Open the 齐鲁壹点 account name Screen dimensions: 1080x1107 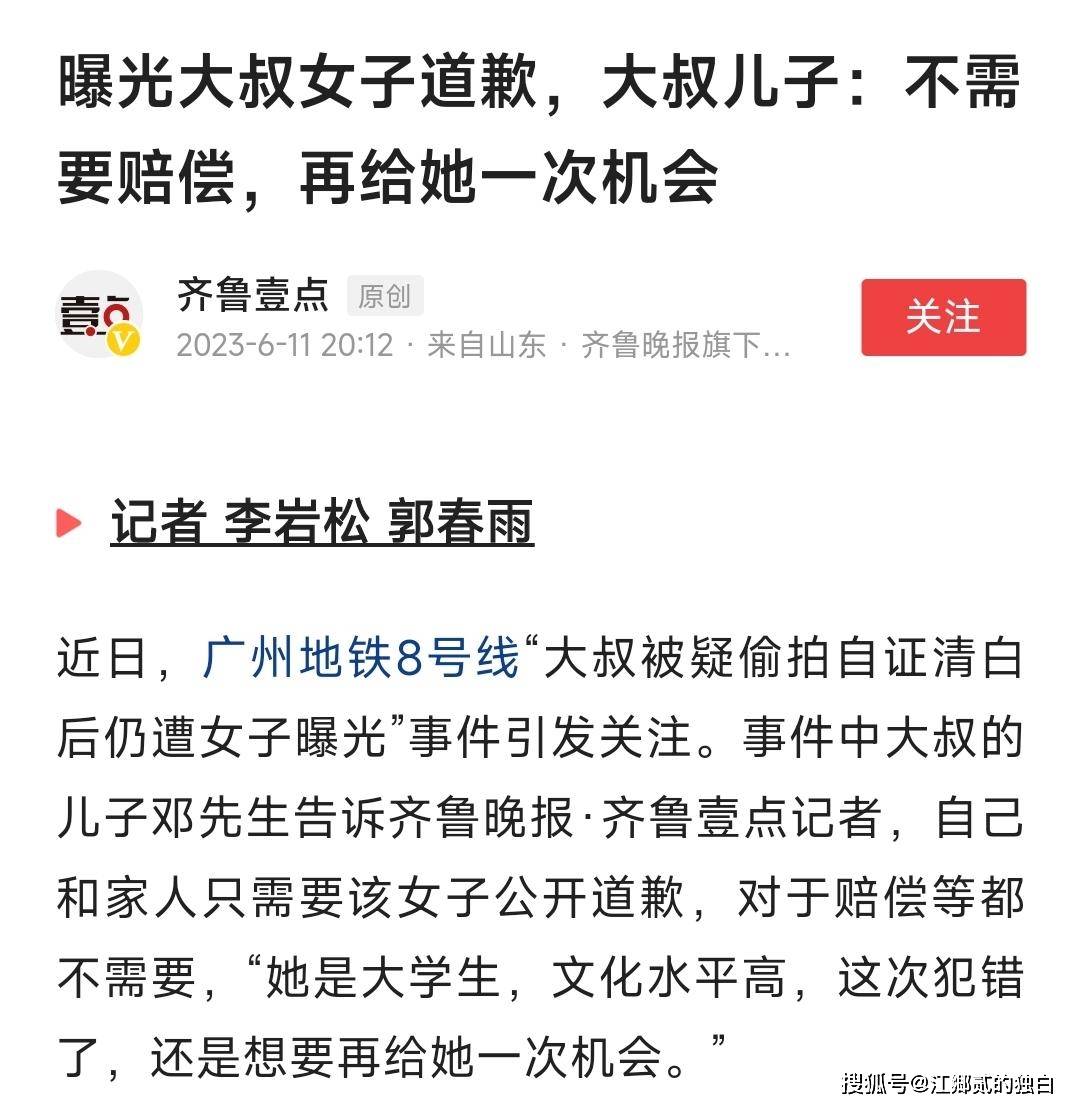(x=252, y=294)
